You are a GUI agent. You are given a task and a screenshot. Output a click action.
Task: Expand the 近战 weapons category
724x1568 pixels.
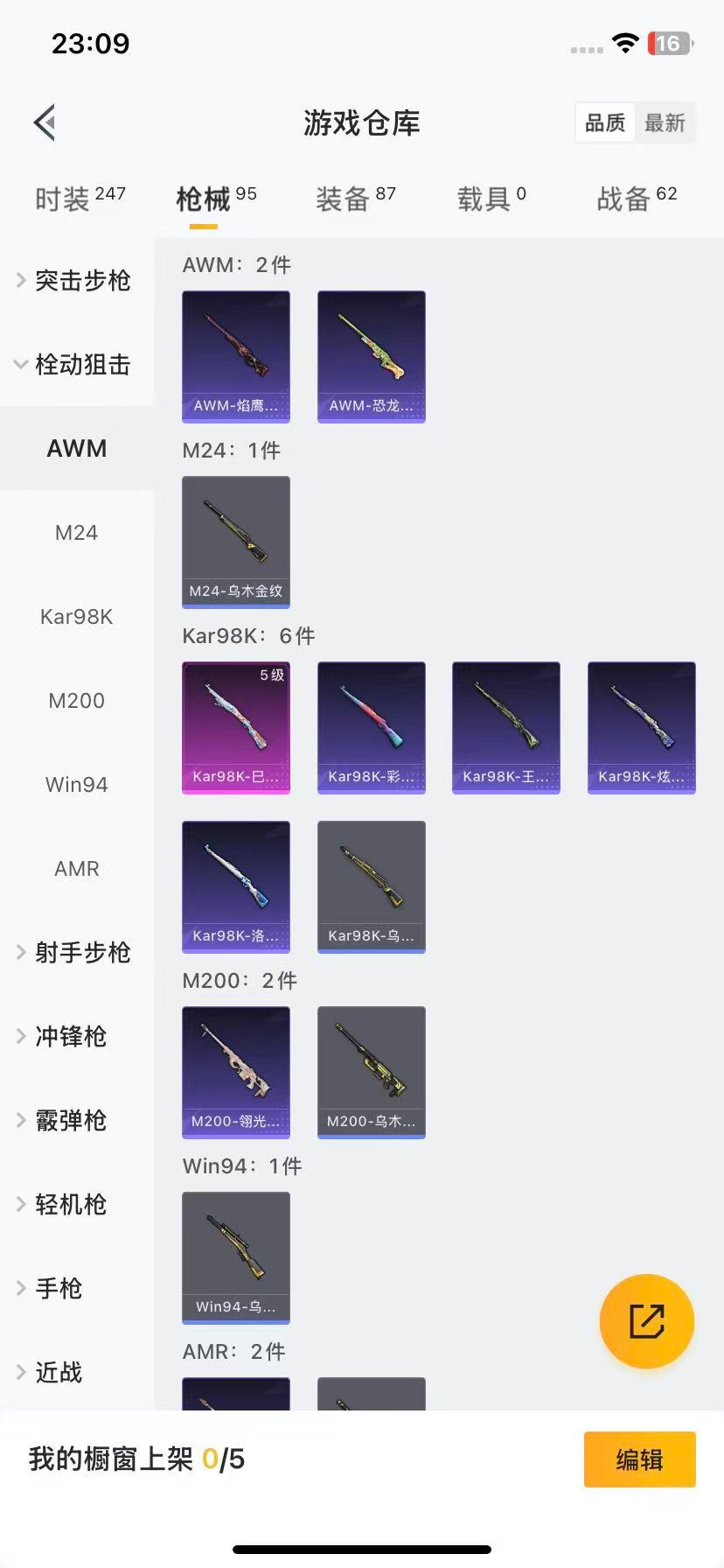[58, 1372]
